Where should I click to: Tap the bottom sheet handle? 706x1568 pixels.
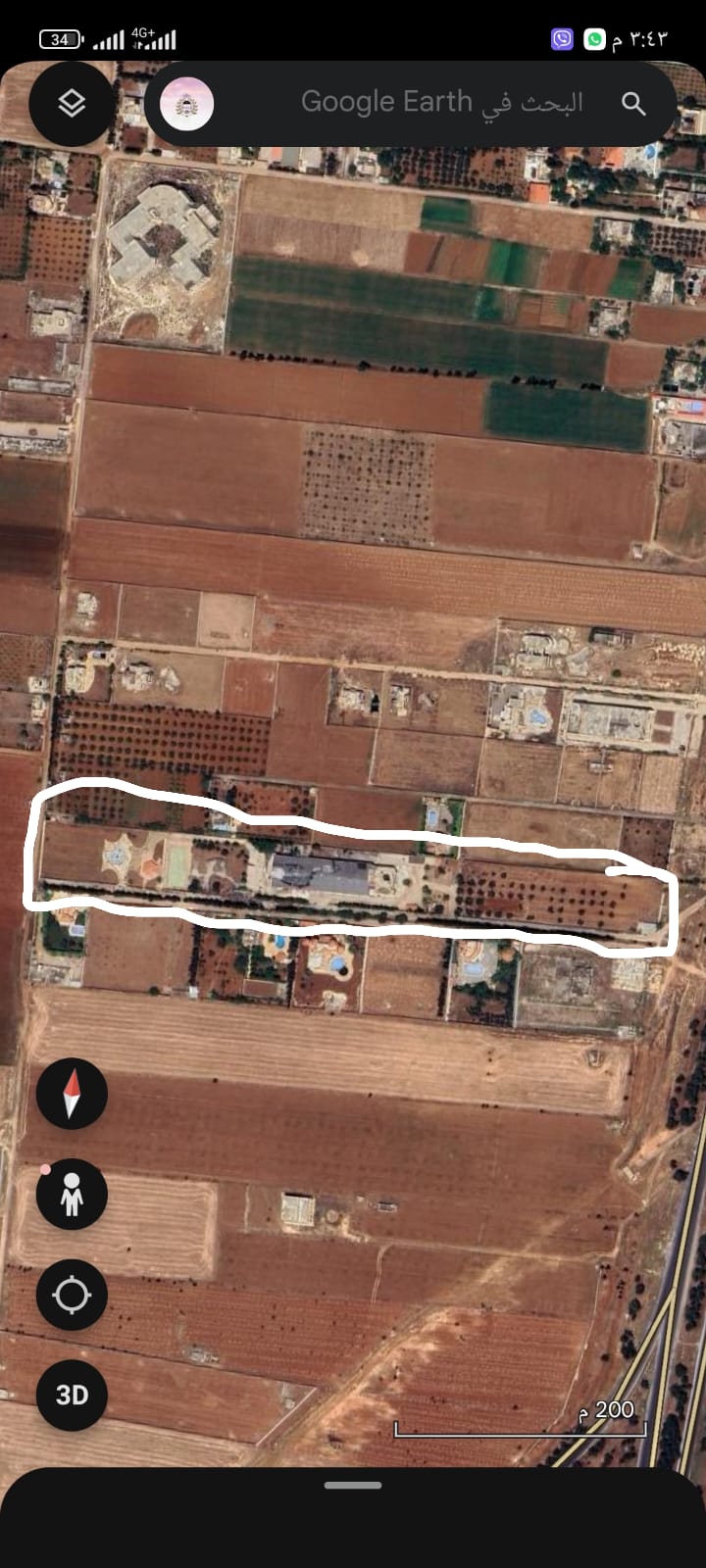click(x=353, y=1486)
